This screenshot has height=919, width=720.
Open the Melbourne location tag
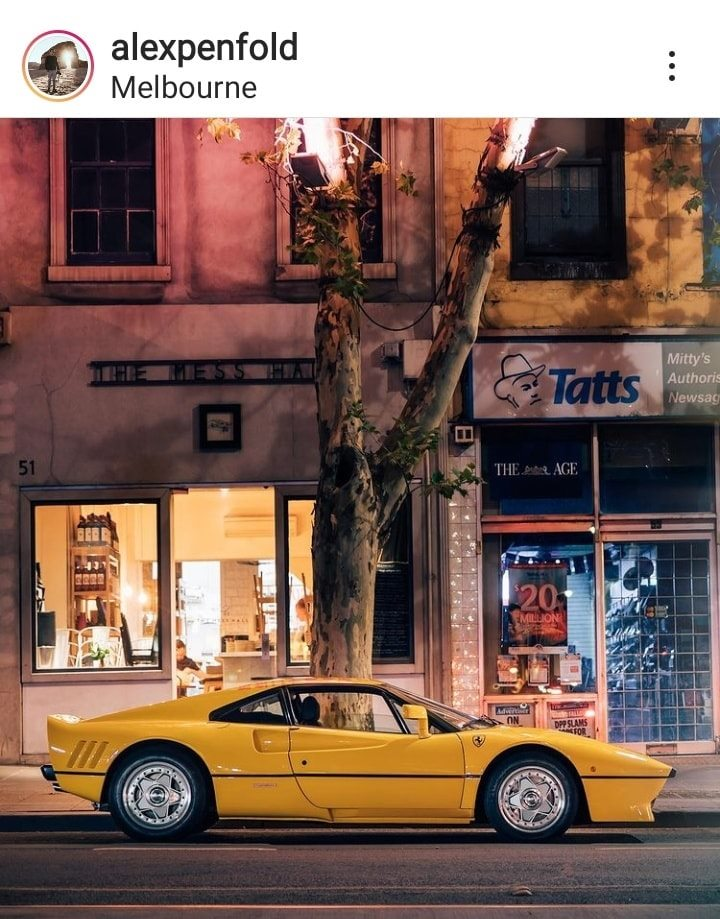click(x=183, y=87)
